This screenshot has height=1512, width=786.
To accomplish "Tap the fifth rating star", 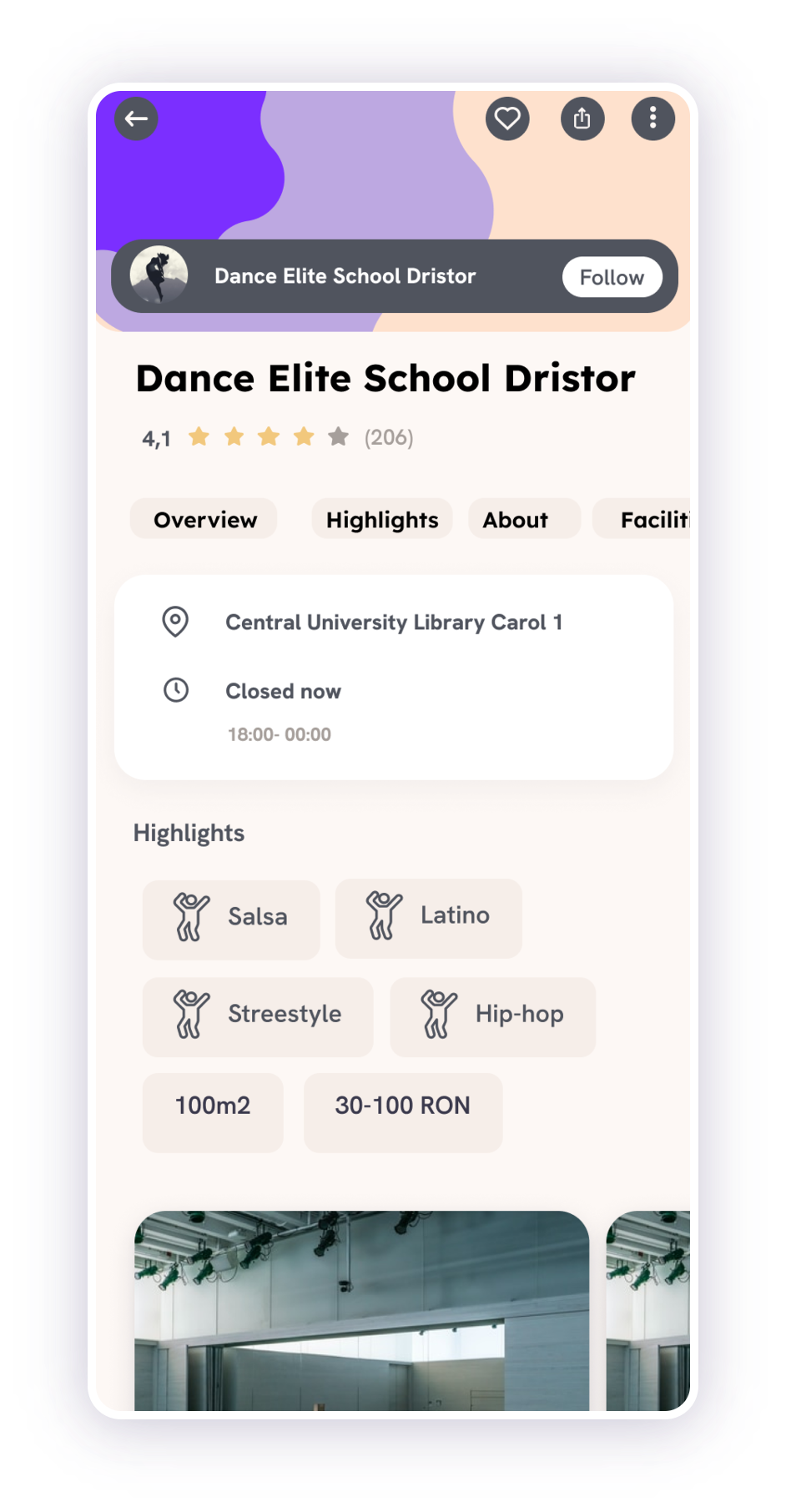I will [x=338, y=436].
